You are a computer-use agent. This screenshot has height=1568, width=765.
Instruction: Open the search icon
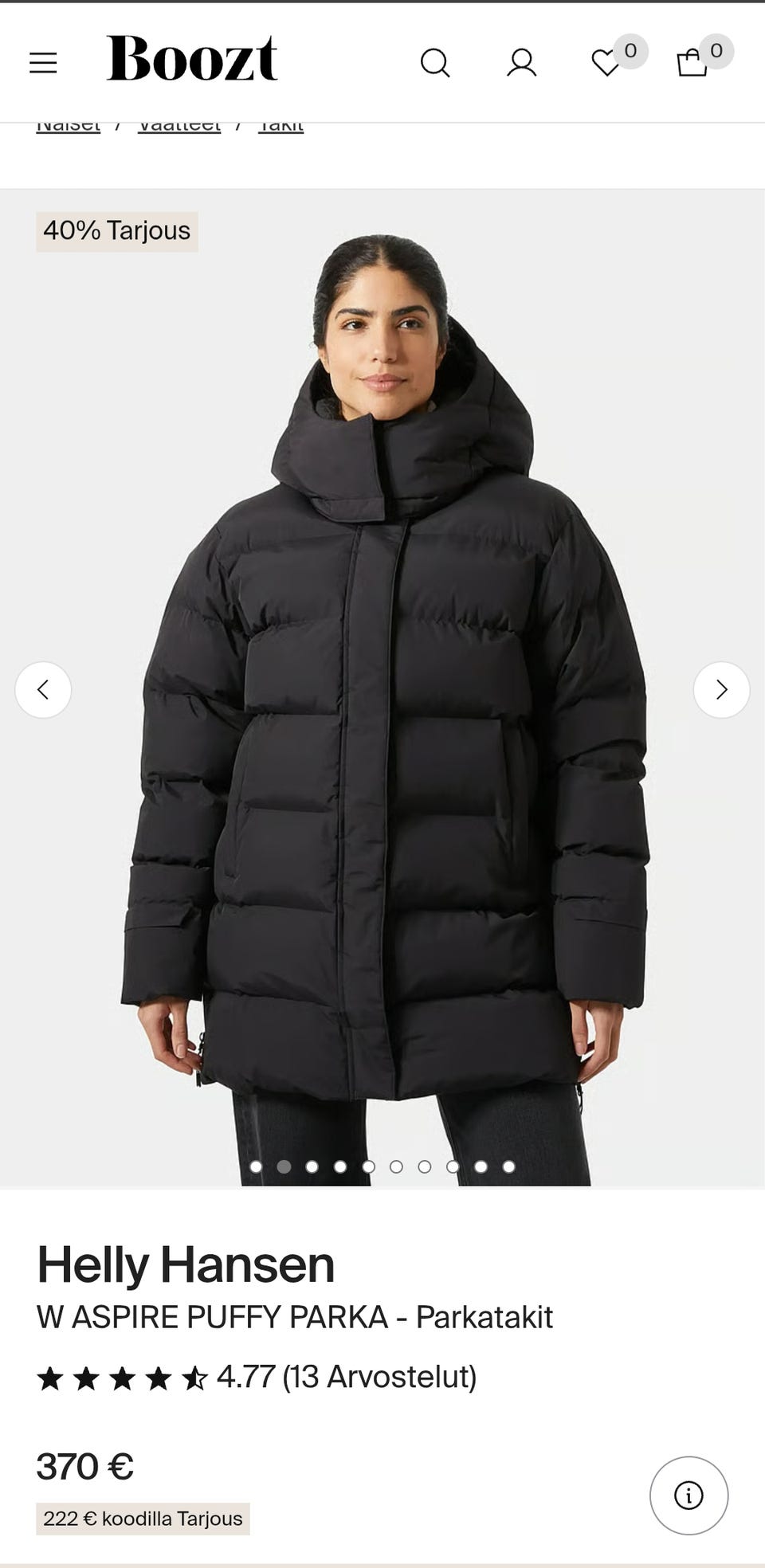tap(435, 62)
